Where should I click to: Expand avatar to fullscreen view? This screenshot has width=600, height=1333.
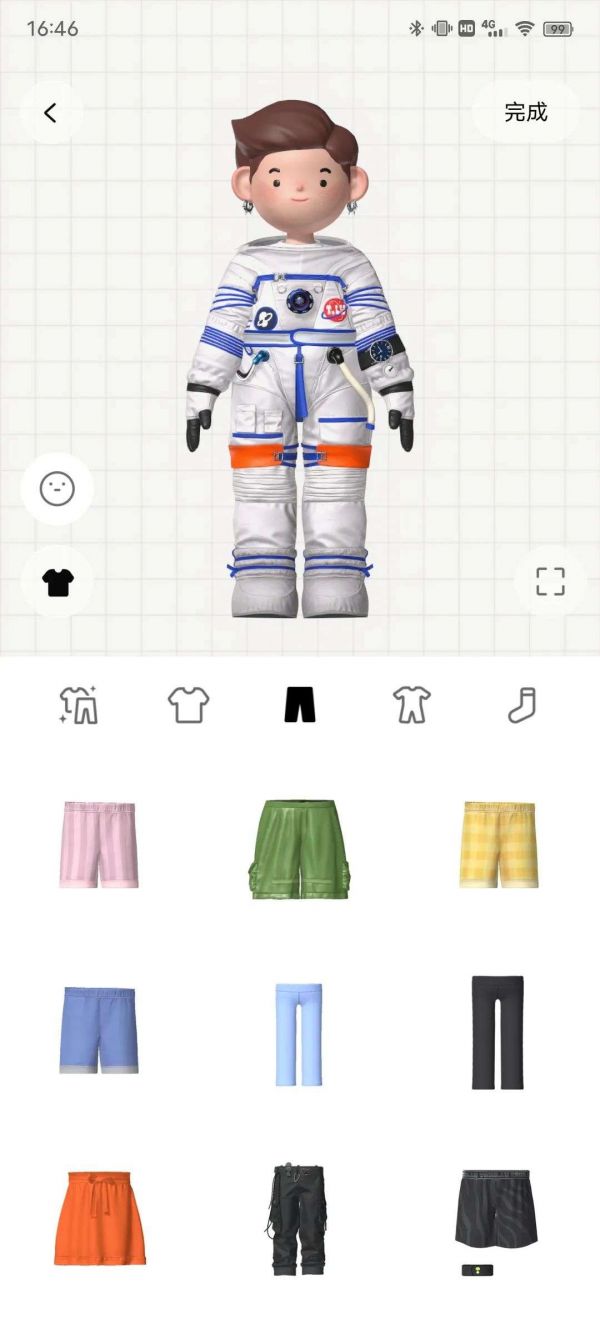[550, 582]
